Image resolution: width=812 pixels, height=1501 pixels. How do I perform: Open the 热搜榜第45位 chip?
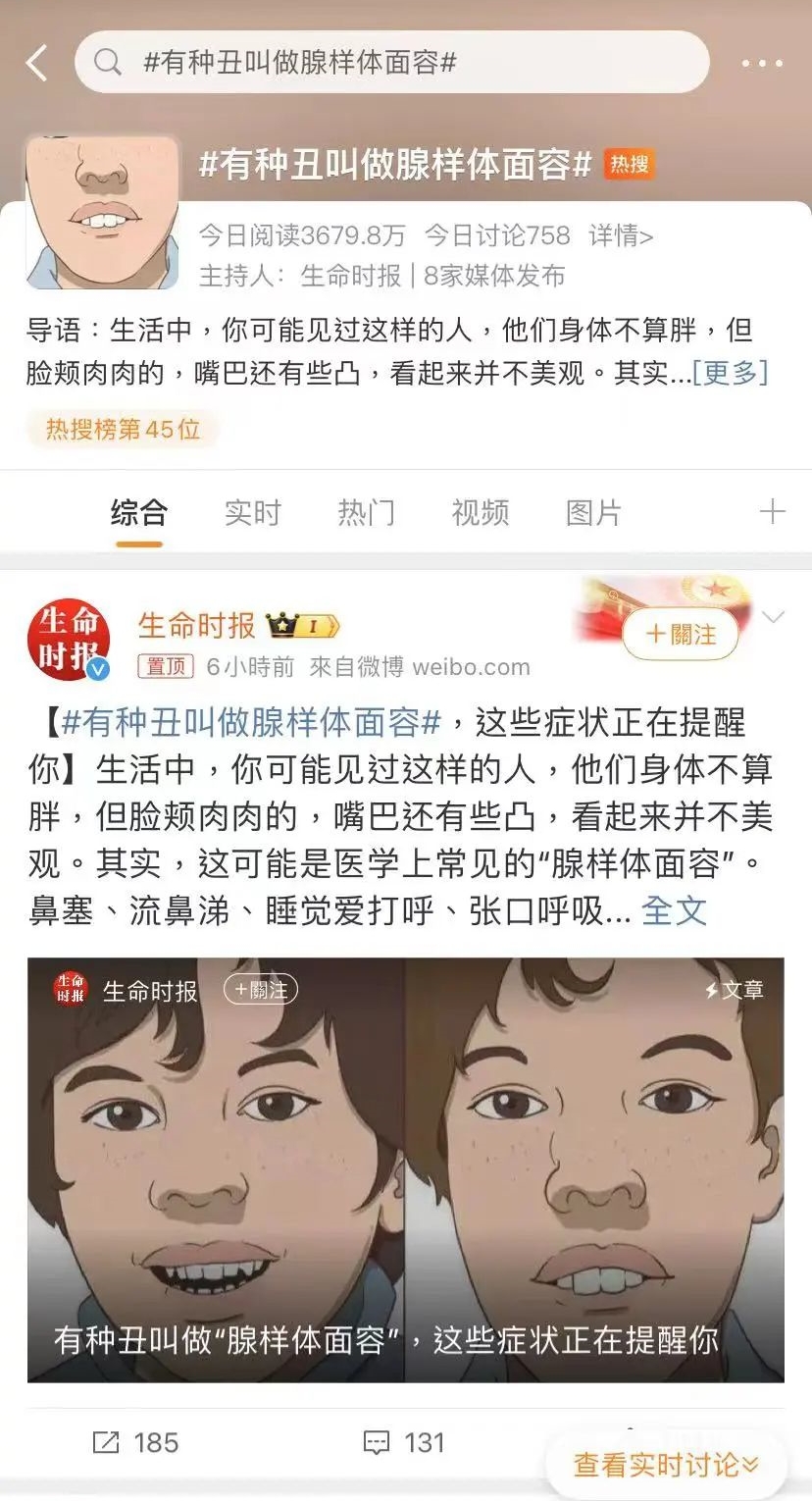click(x=124, y=429)
